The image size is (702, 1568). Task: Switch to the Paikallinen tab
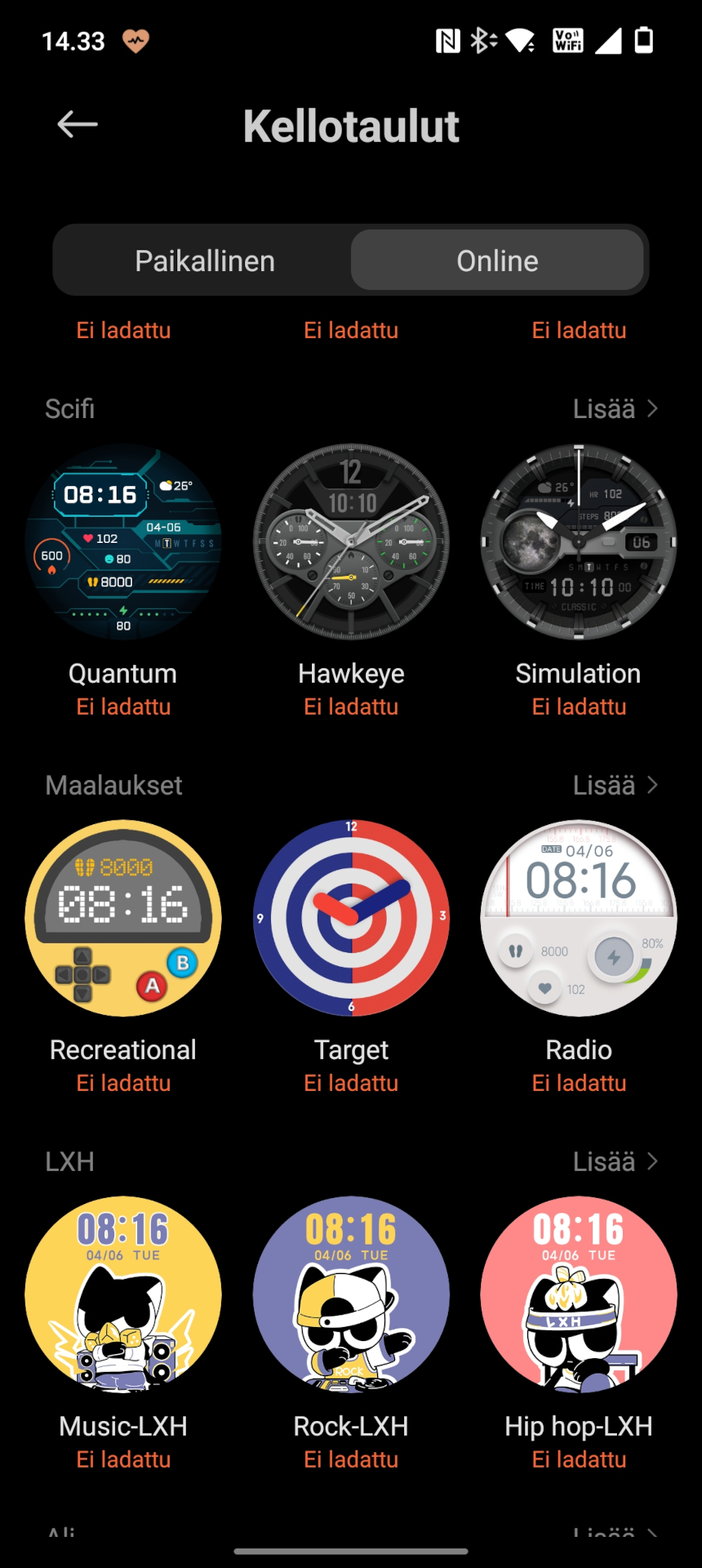(x=204, y=261)
